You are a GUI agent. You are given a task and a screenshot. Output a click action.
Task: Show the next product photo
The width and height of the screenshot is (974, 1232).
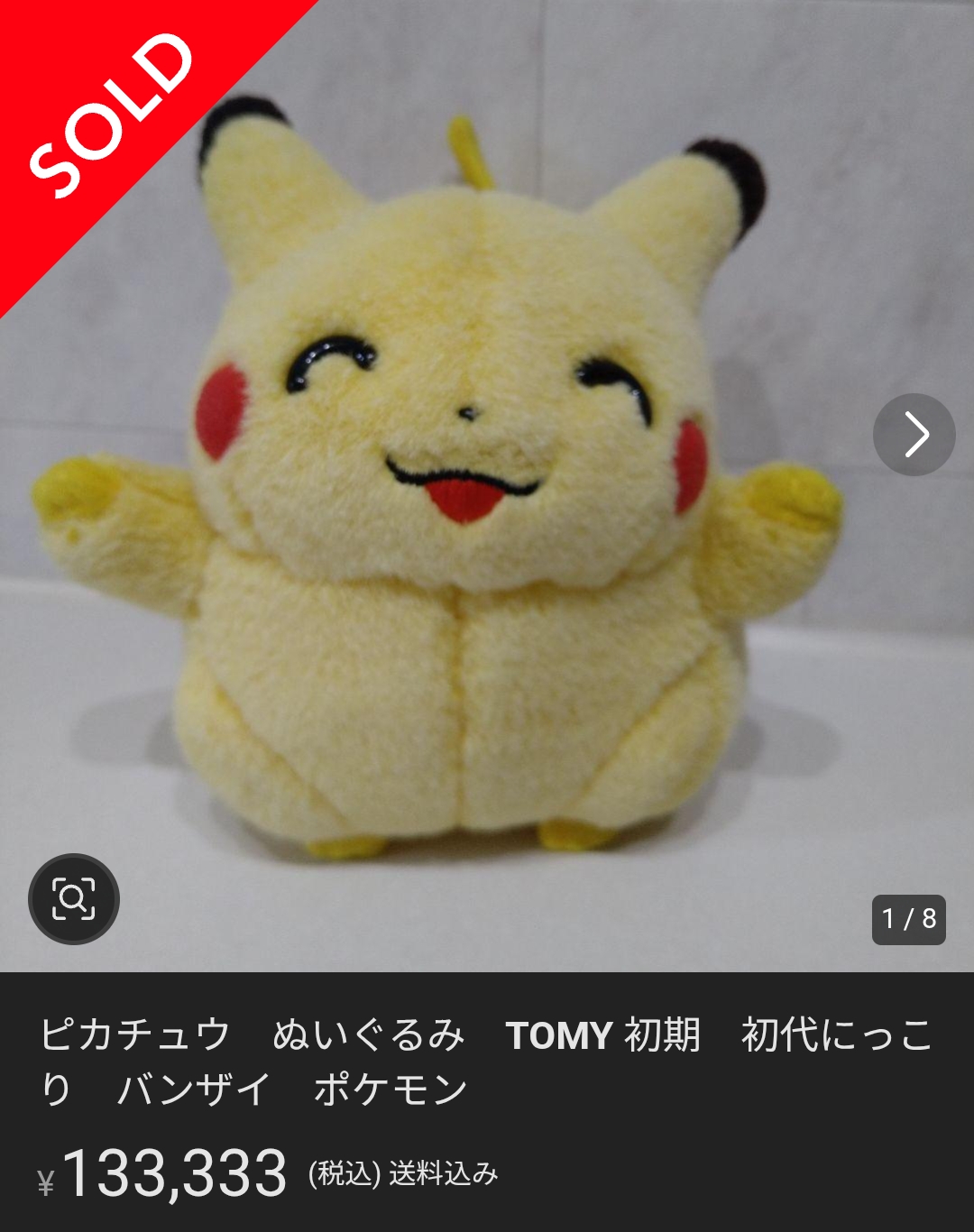tap(914, 435)
